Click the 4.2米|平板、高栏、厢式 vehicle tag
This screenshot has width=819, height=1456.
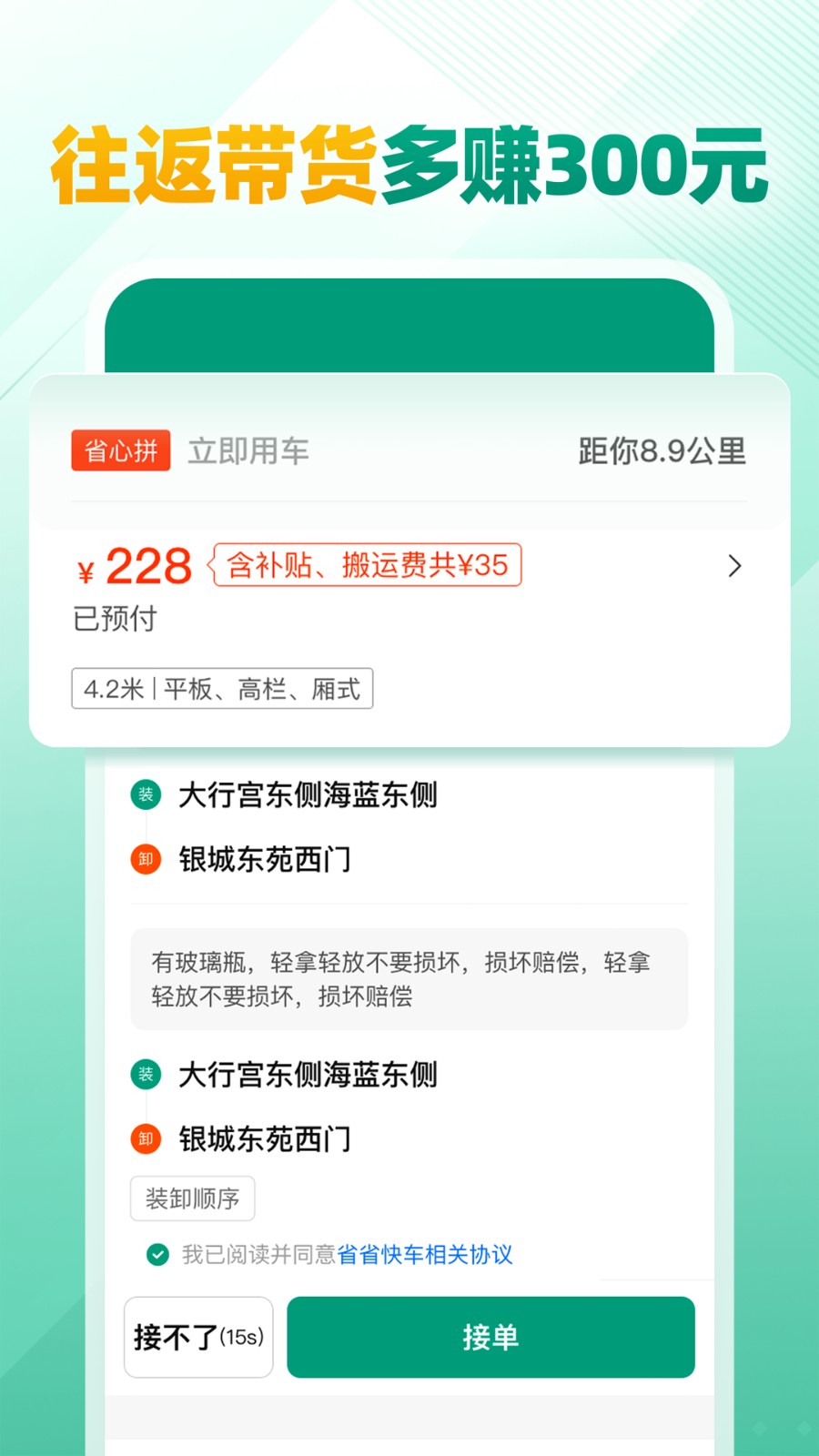pyautogui.click(x=221, y=688)
